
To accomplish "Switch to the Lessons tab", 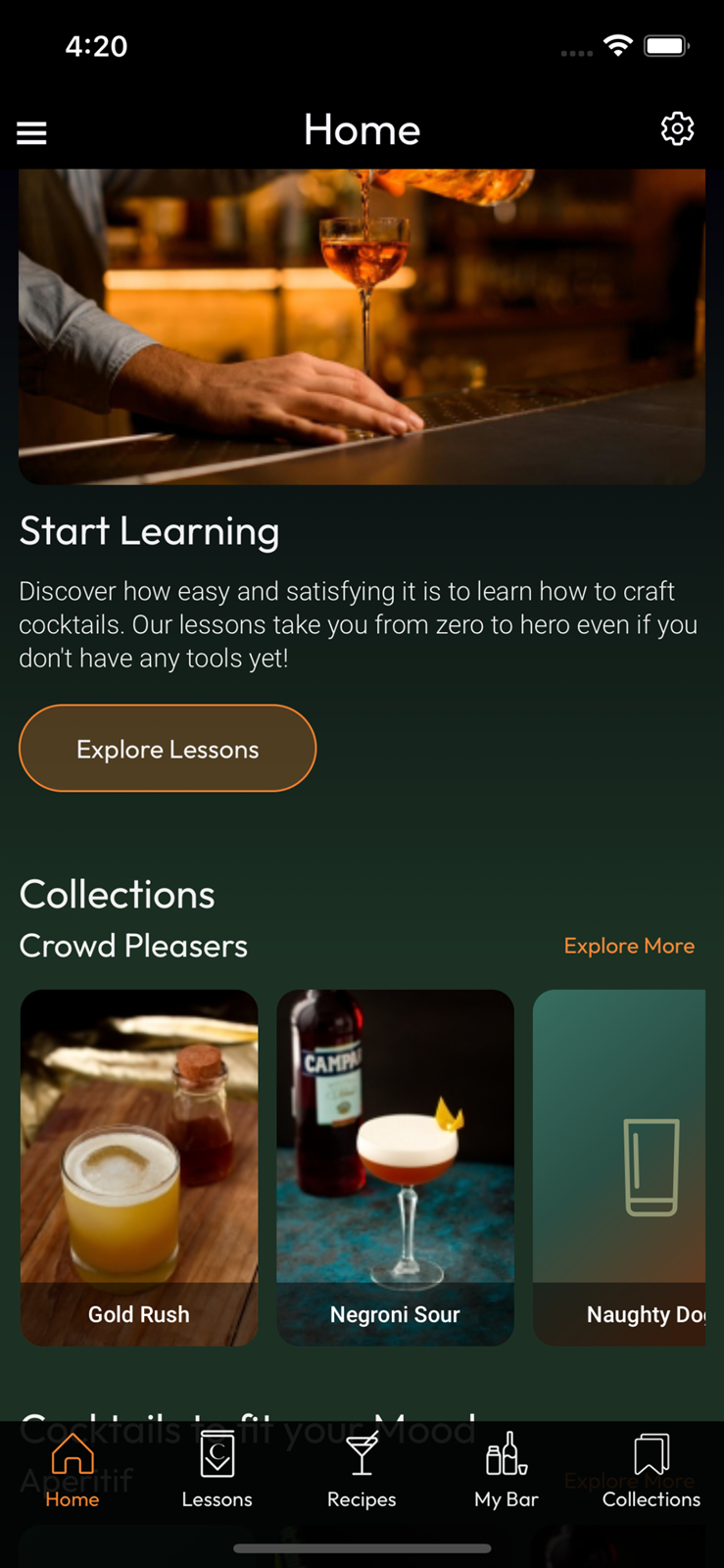I will coord(217,1470).
